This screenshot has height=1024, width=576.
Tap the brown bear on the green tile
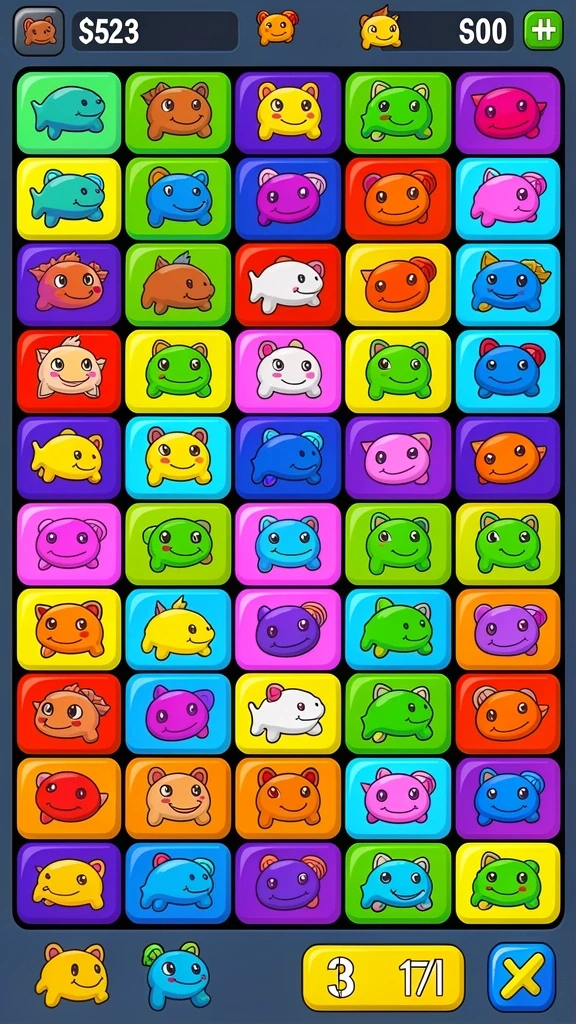tap(178, 113)
